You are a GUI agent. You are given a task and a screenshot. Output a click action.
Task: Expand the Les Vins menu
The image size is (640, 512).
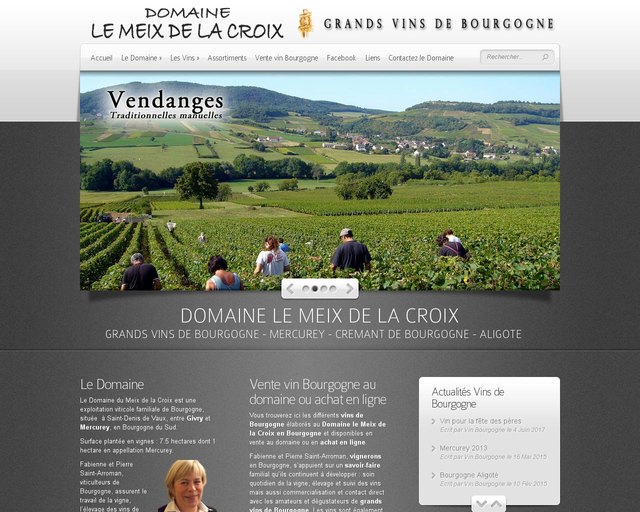tap(184, 58)
